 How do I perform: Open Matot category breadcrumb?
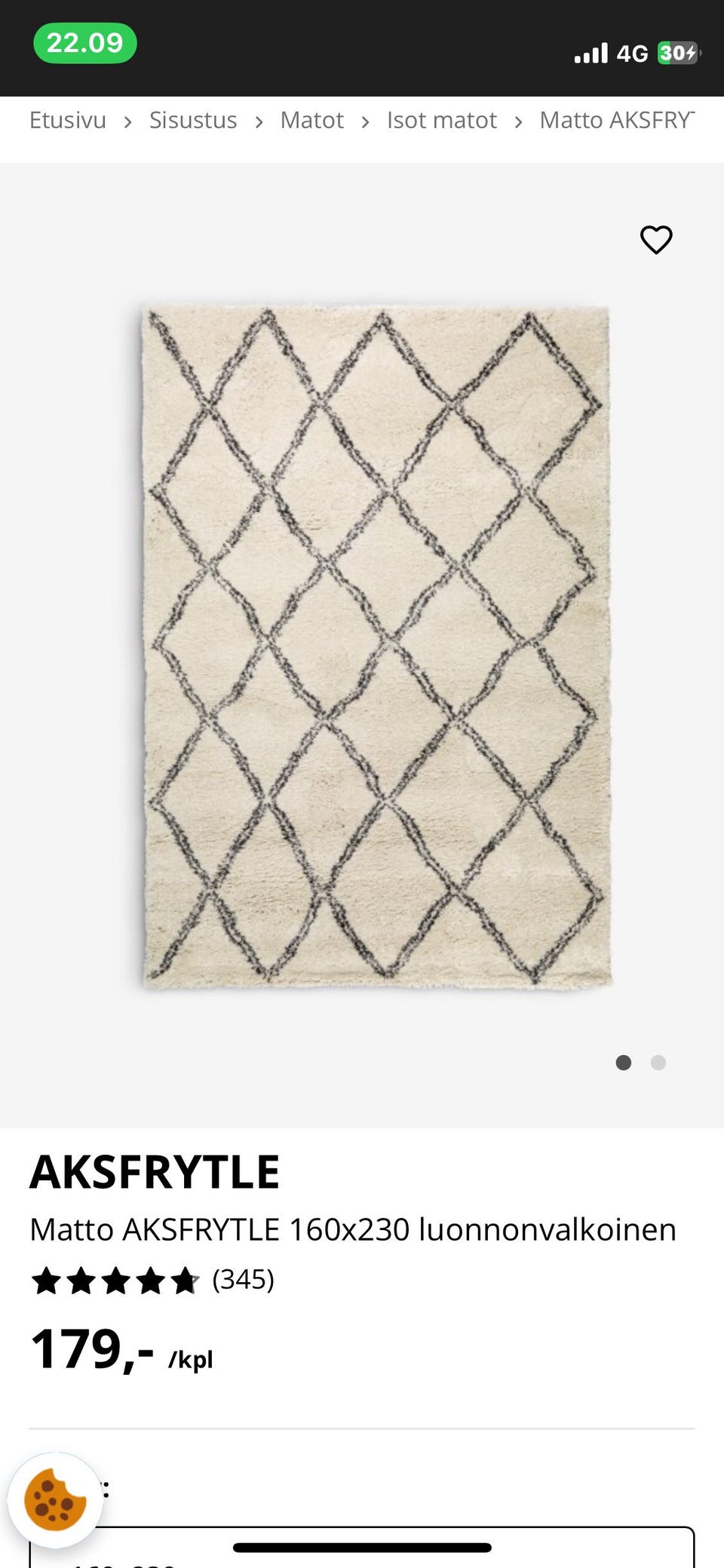point(311,121)
